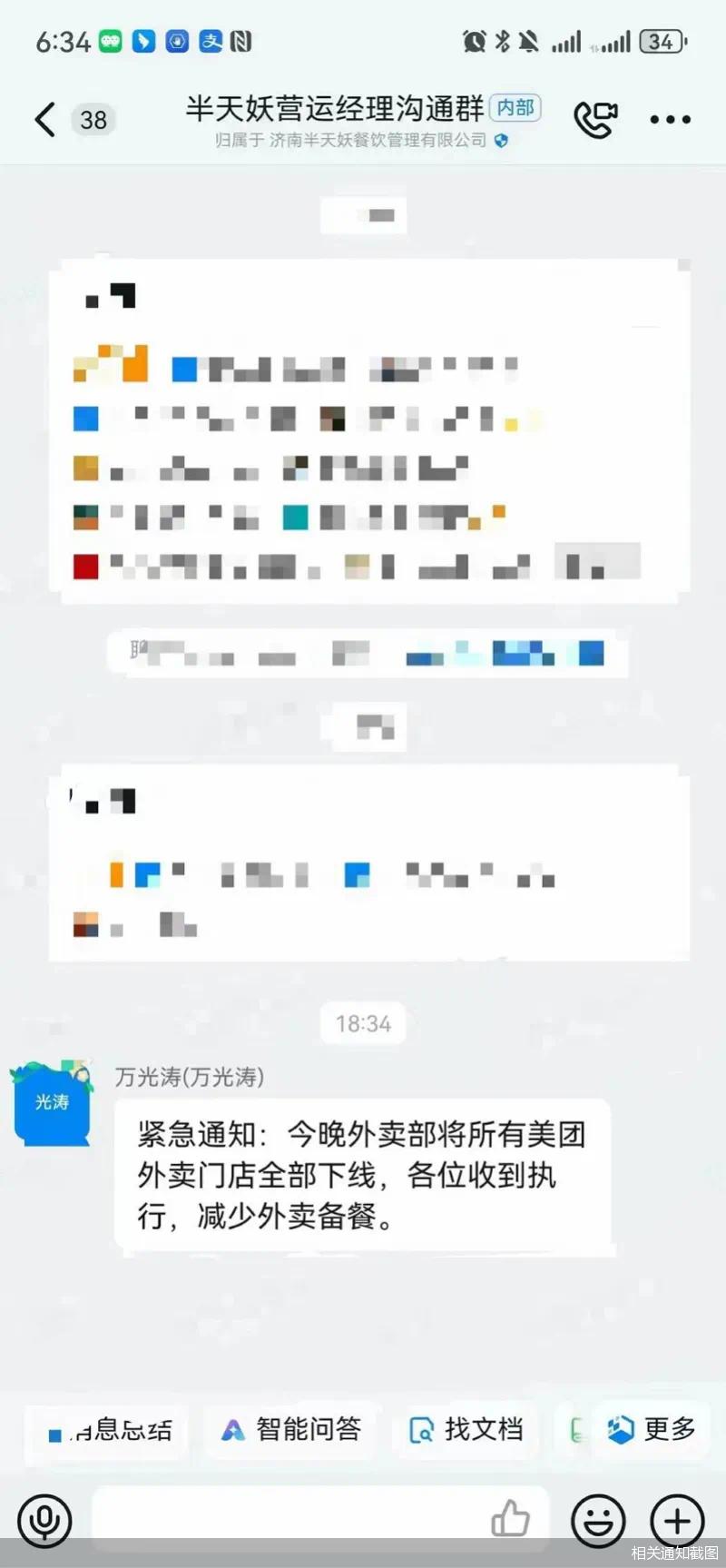Open the 智能问答 AI assistant
Image resolution: width=726 pixels, height=1568 pixels.
pos(289,1429)
